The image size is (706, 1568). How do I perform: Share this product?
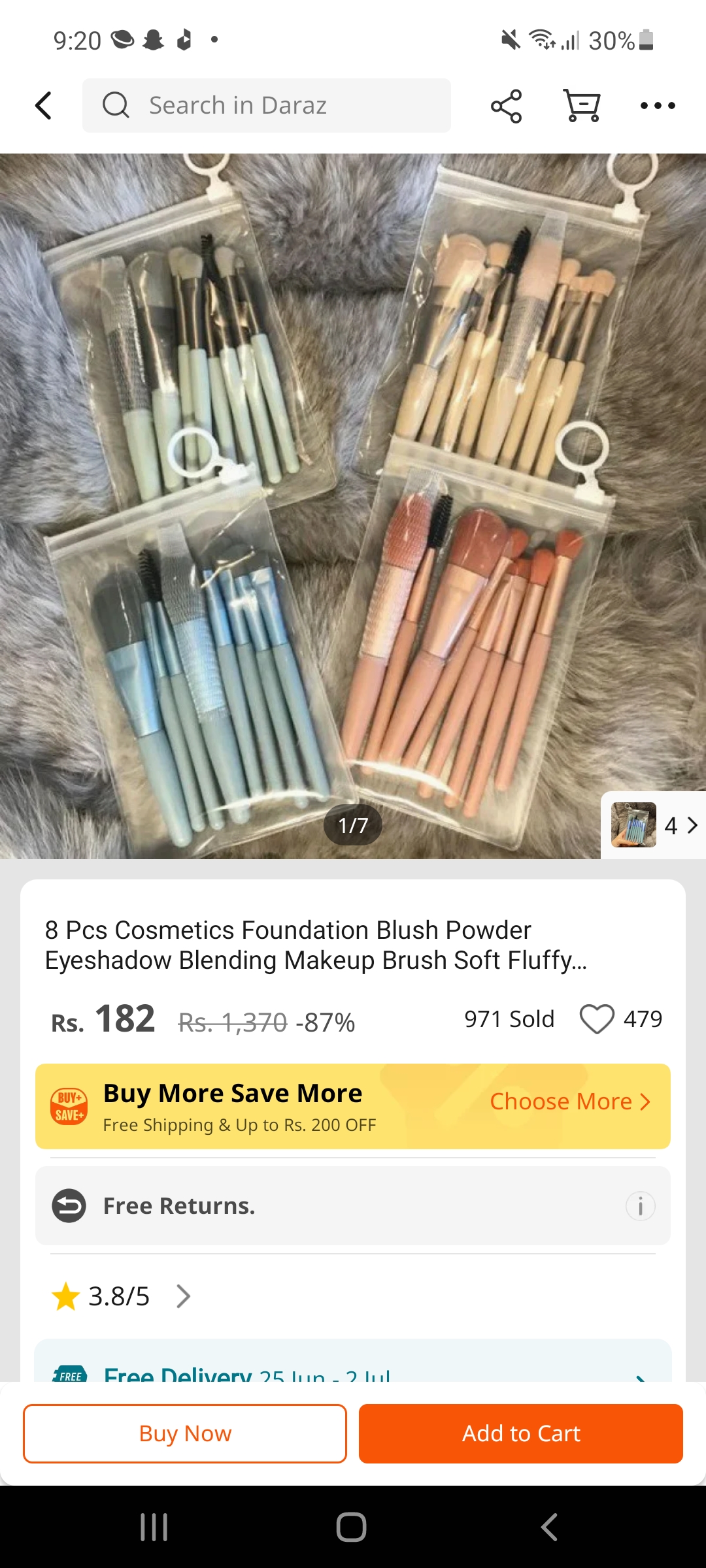click(506, 106)
